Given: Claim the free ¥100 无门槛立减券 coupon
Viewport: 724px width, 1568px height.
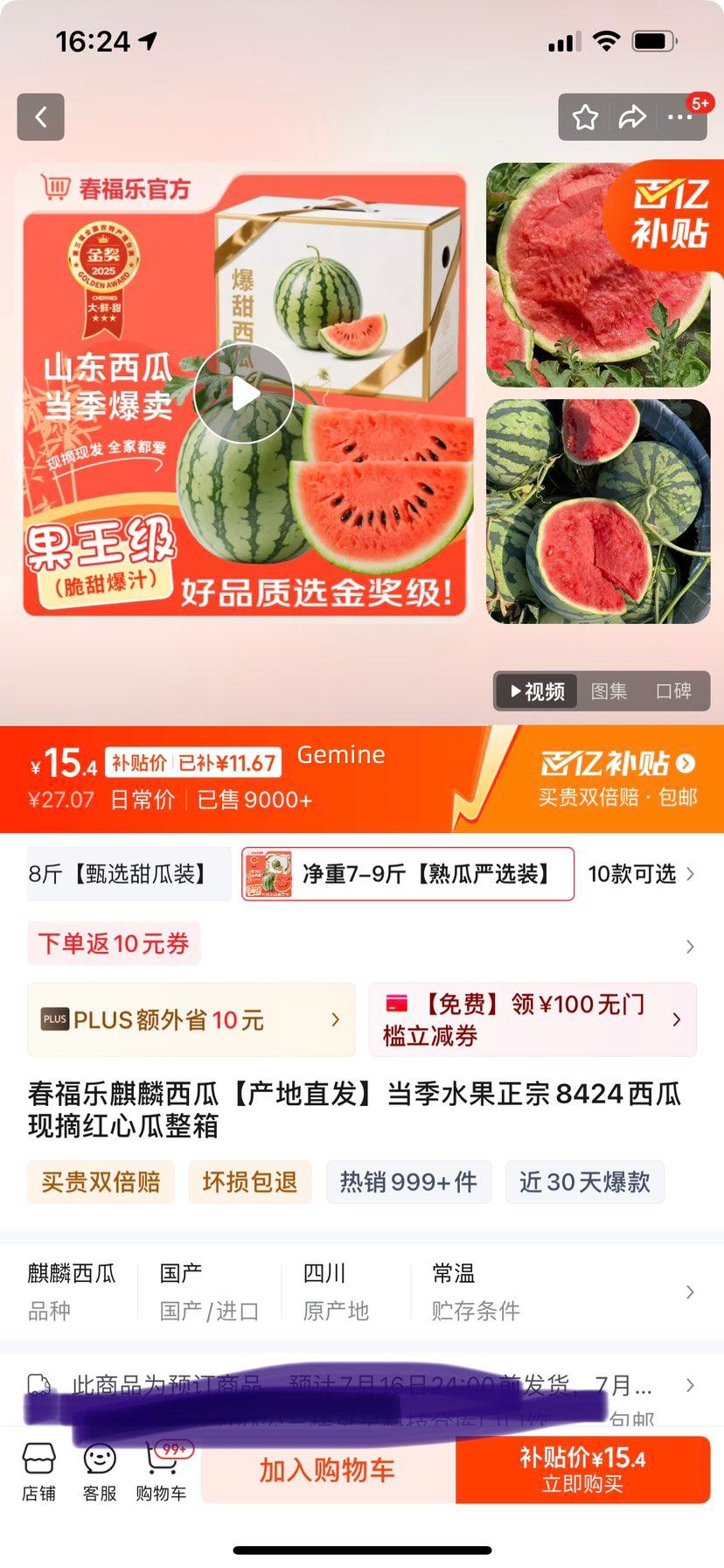Looking at the screenshot, I should [x=532, y=1019].
